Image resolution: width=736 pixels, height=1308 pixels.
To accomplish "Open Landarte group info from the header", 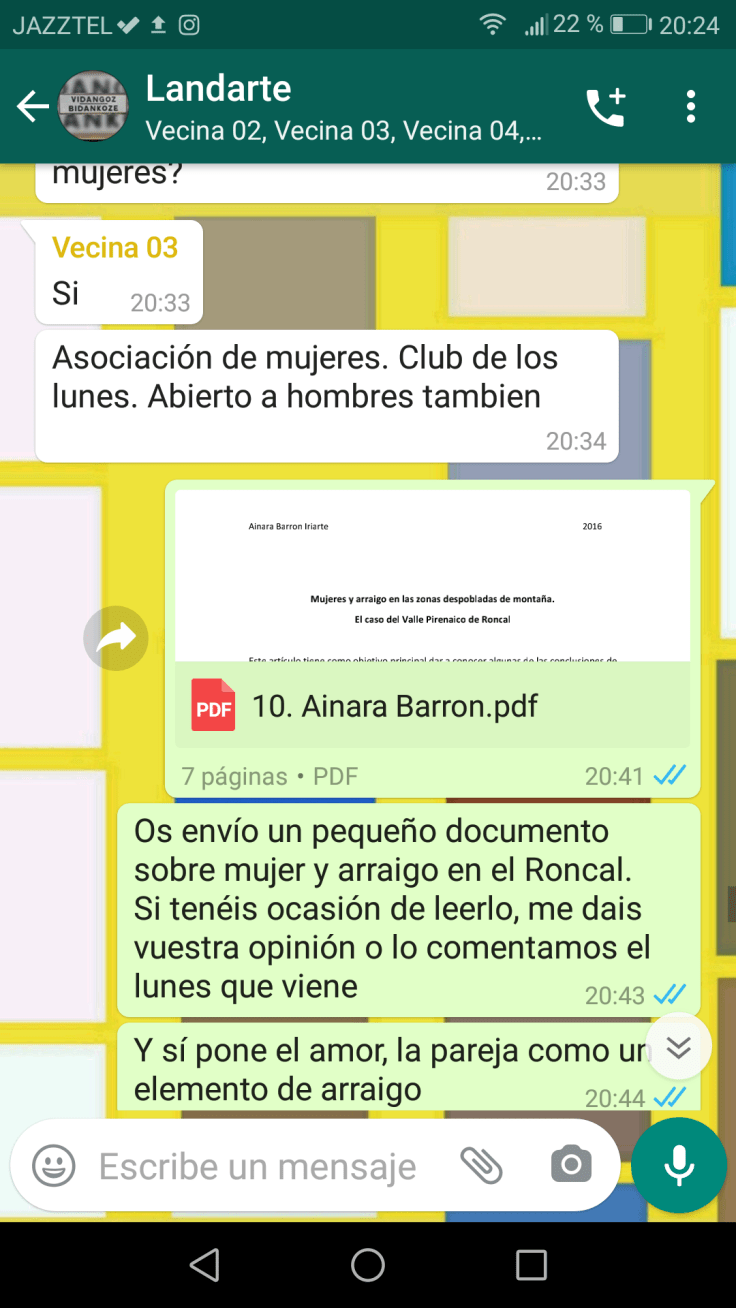I will [x=340, y=106].
